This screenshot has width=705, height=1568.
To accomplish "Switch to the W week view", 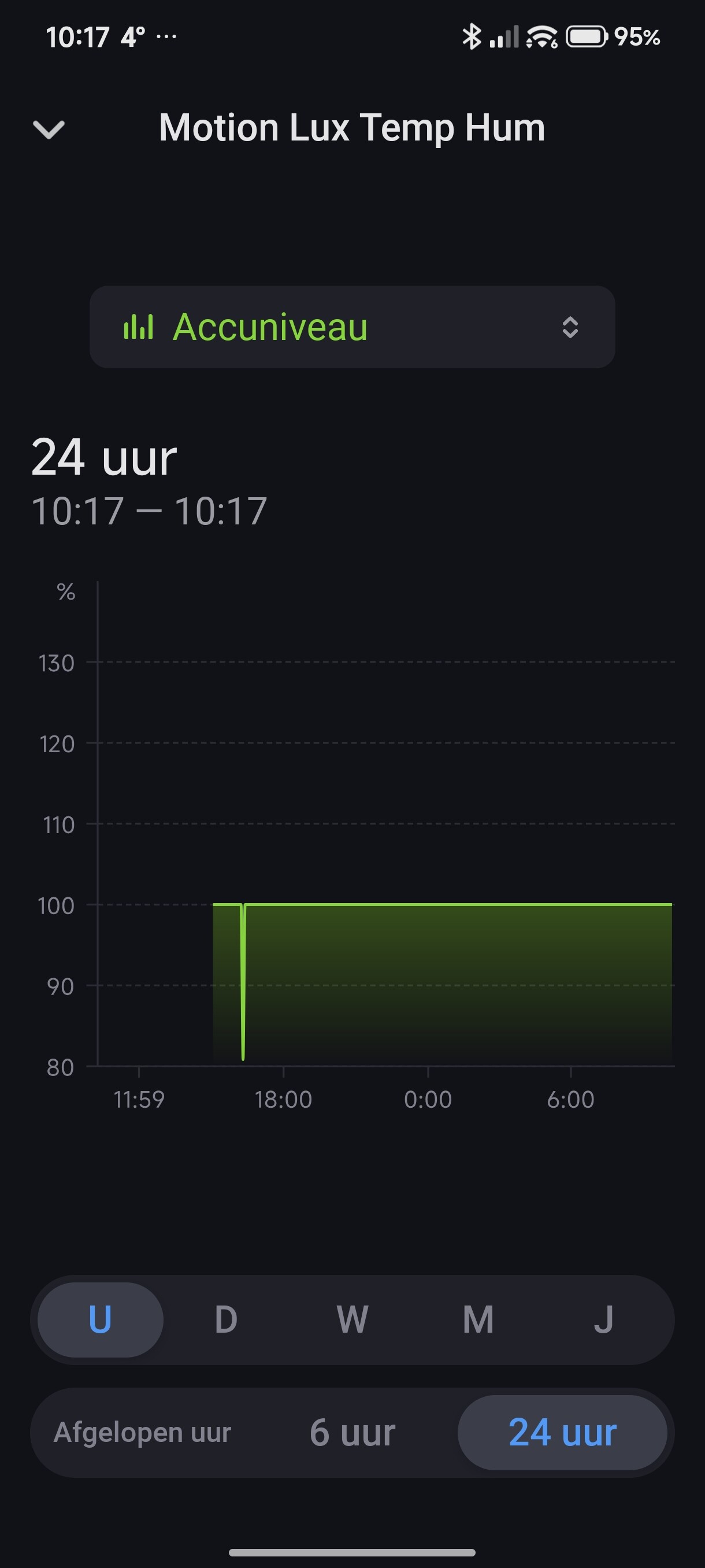I will pyautogui.click(x=352, y=1319).
